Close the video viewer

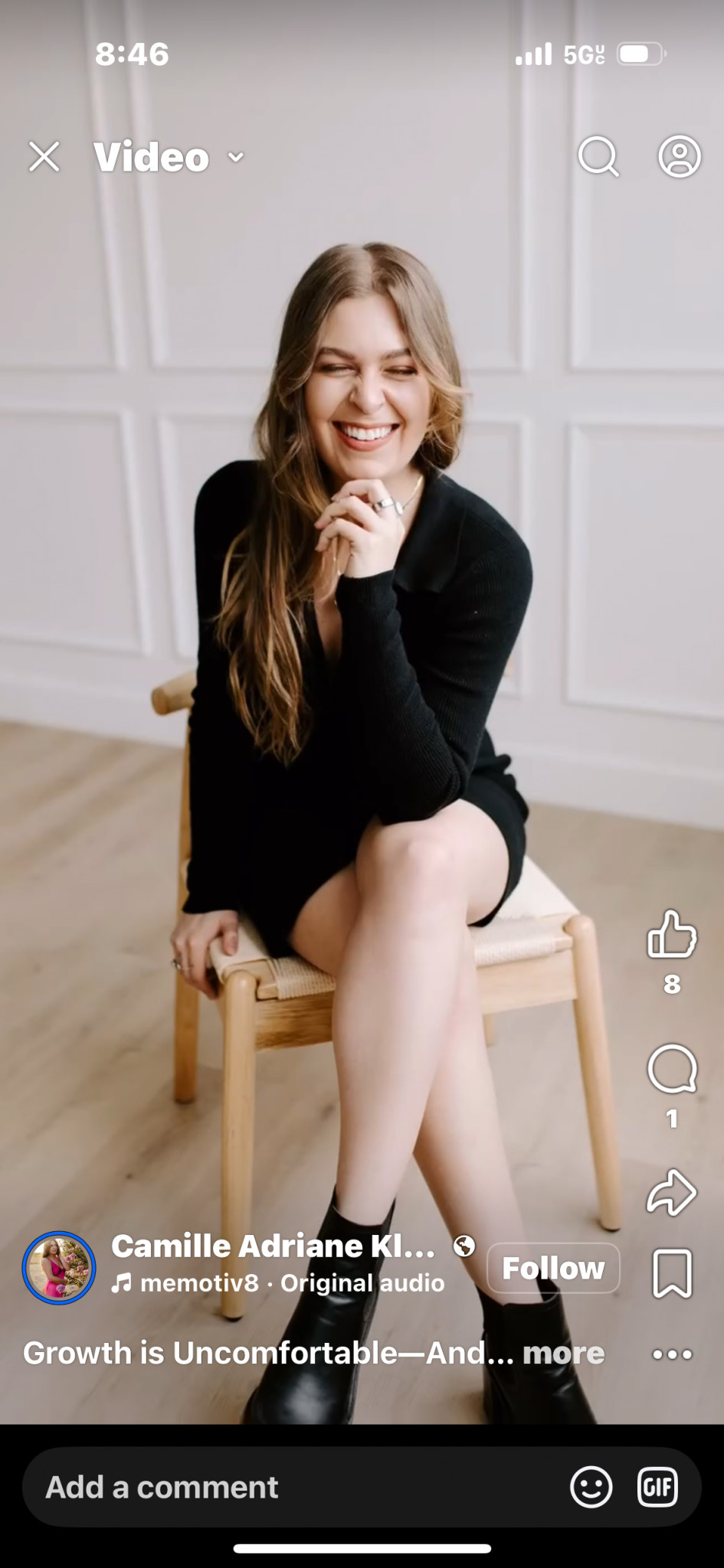coord(44,157)
